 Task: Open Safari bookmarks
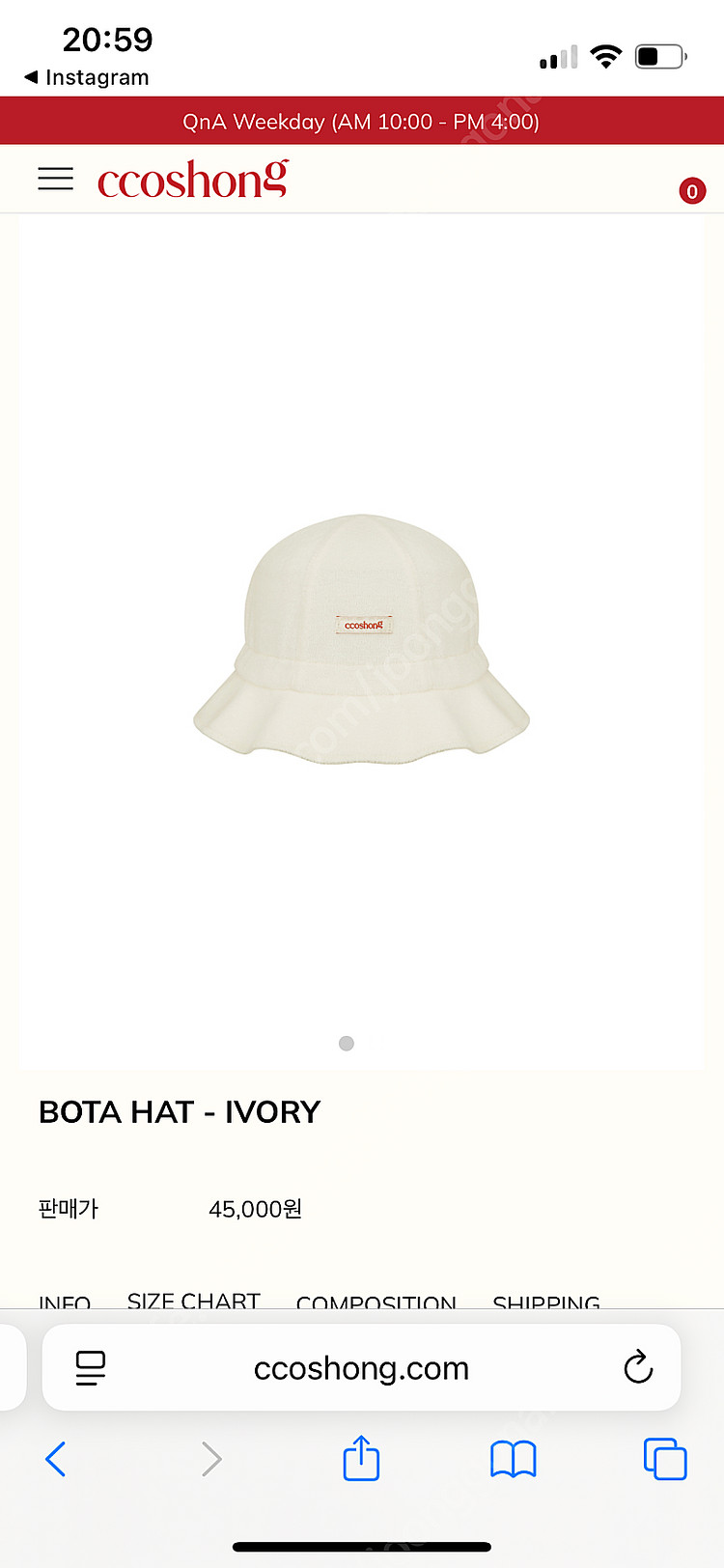point(513,1459)
